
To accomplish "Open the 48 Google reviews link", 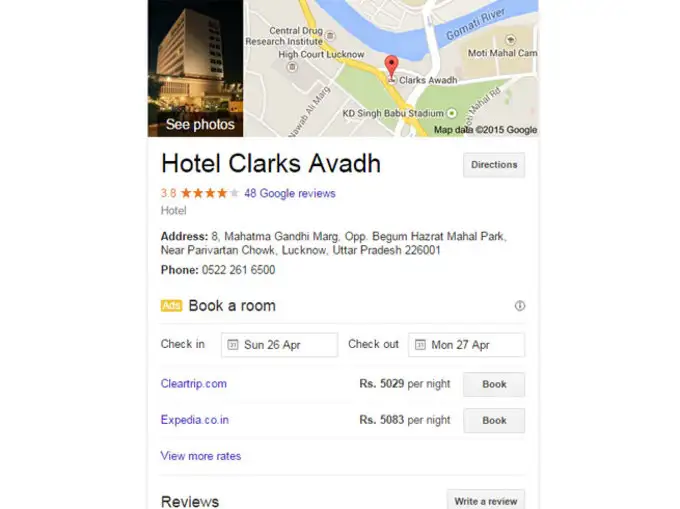I will tap(289, 193).
